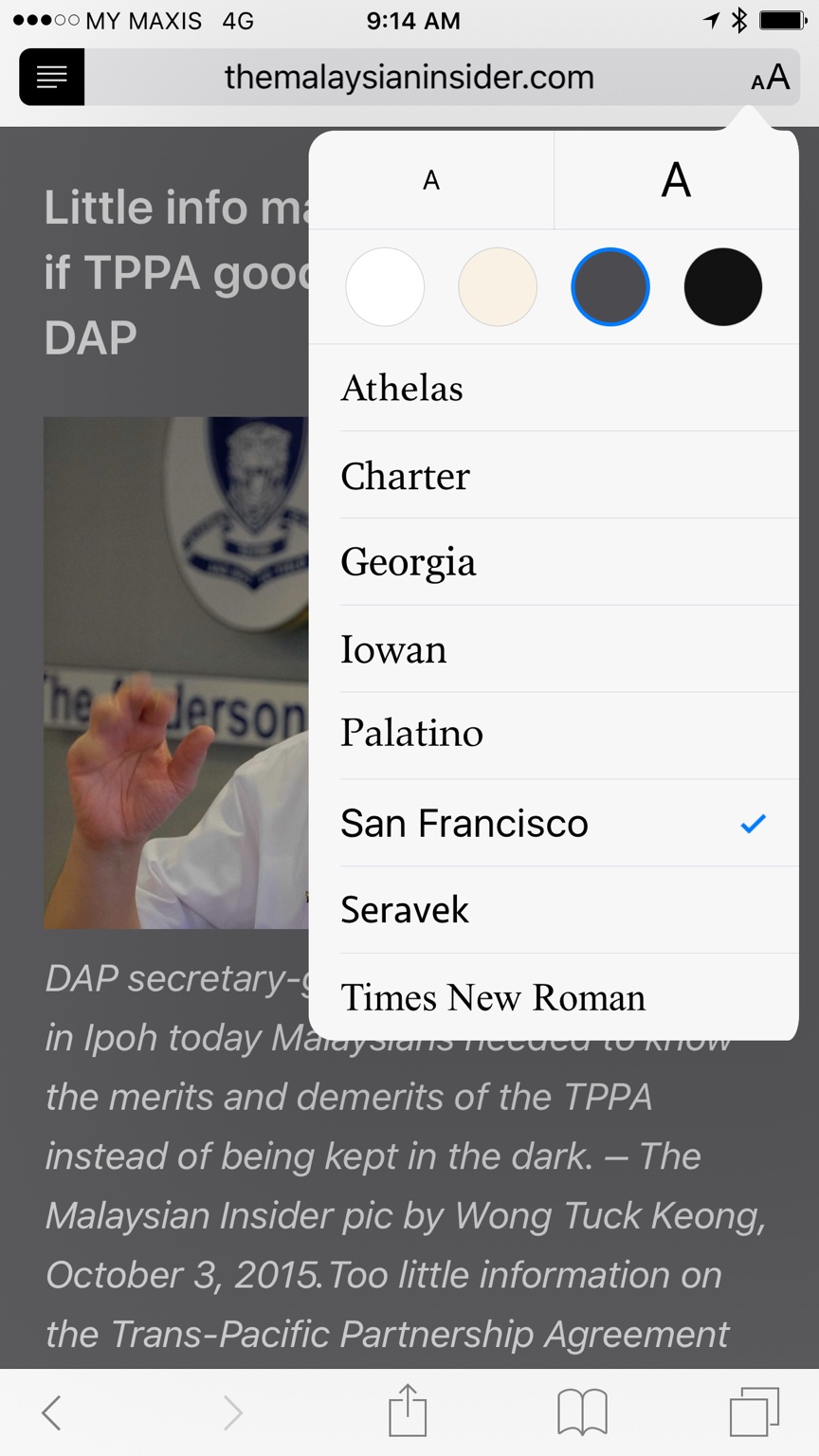
Task: Open the share sheet
Action: click(409, 1410)
